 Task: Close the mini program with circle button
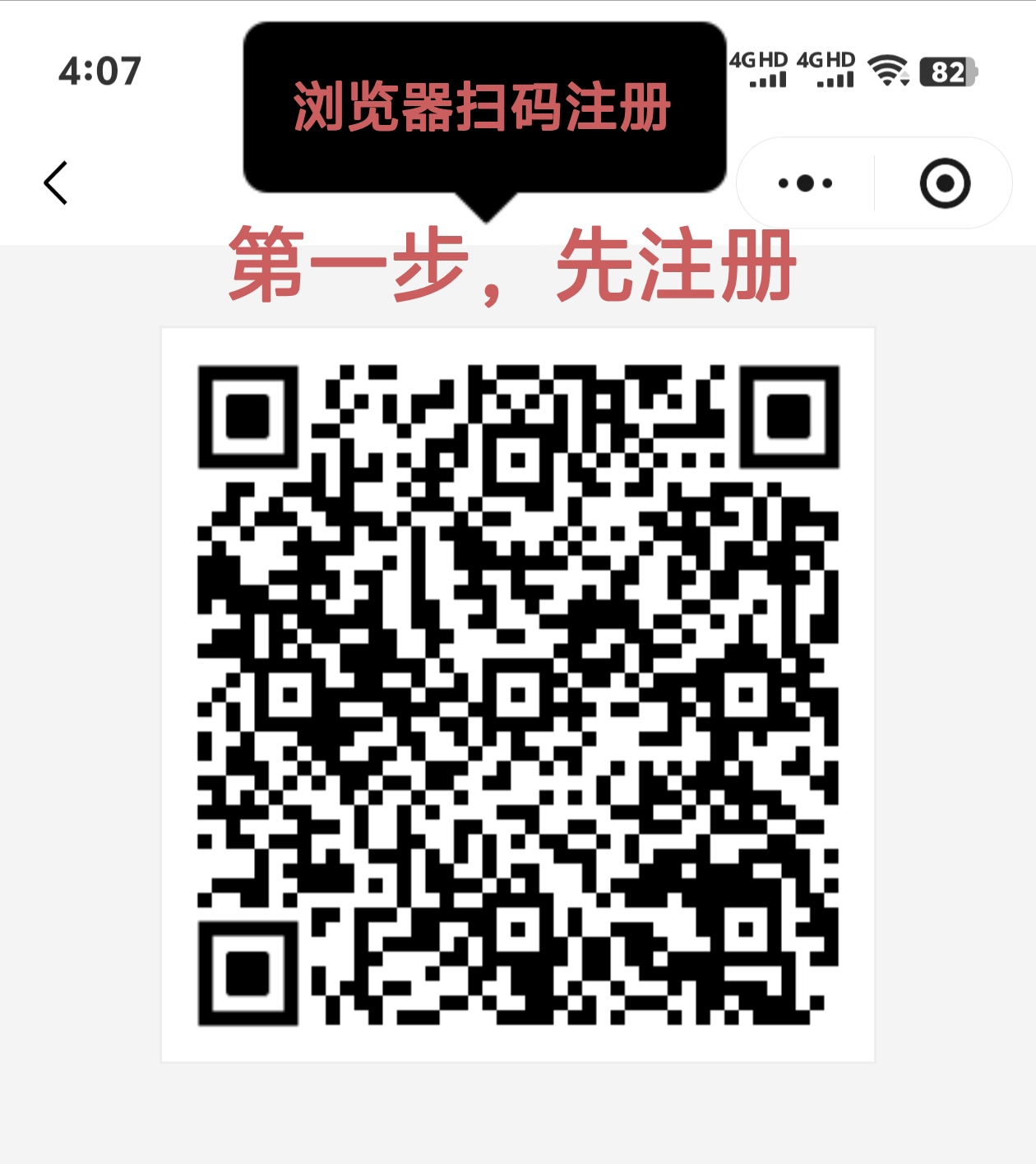coord(945,183)
